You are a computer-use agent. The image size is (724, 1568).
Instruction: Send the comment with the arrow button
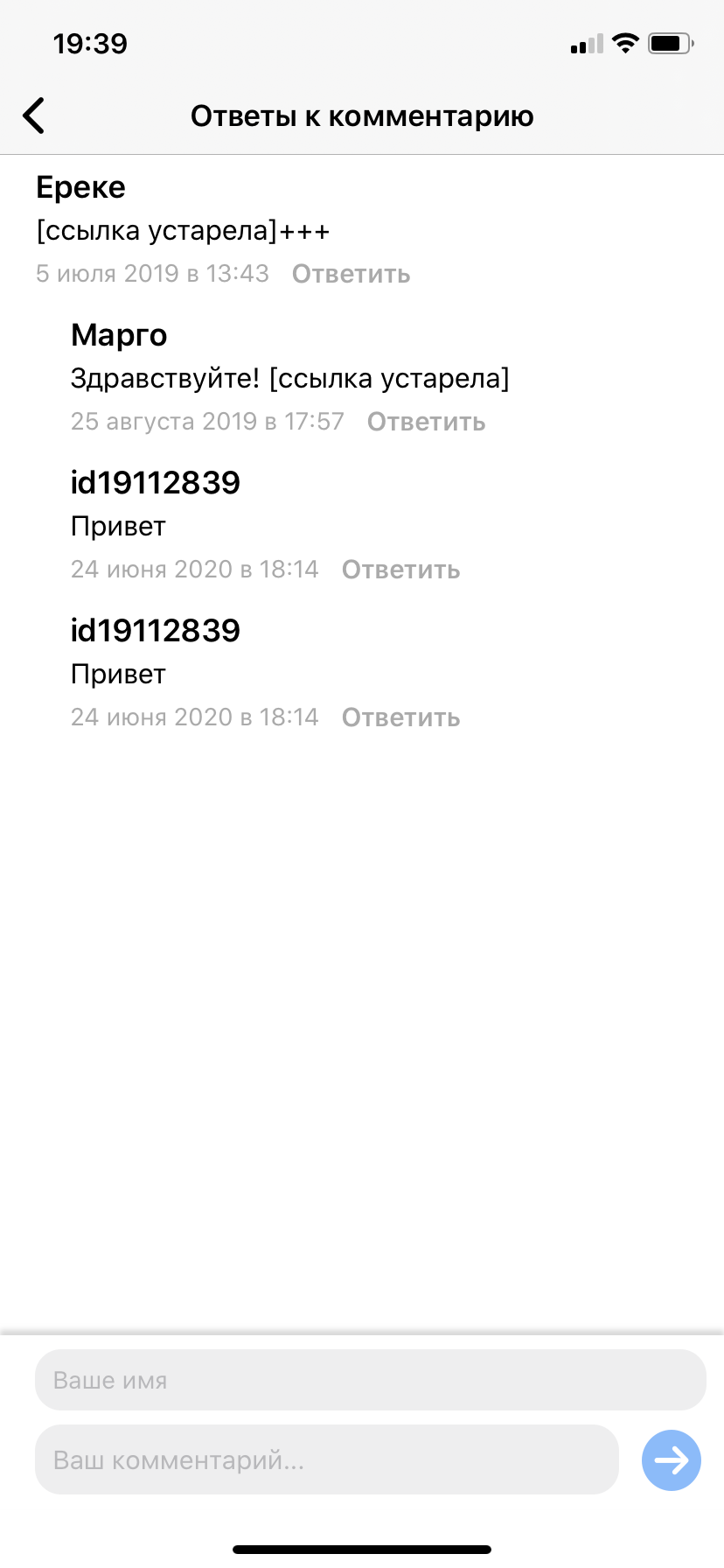671,1459
